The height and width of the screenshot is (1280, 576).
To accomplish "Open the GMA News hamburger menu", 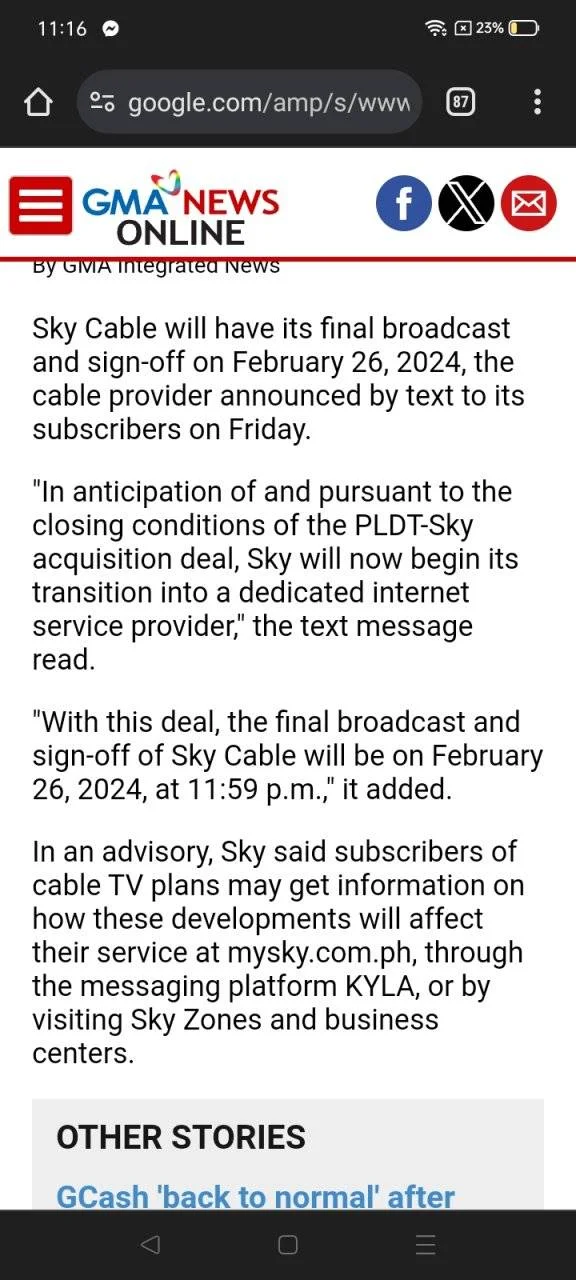I will [x=41, y=205].
